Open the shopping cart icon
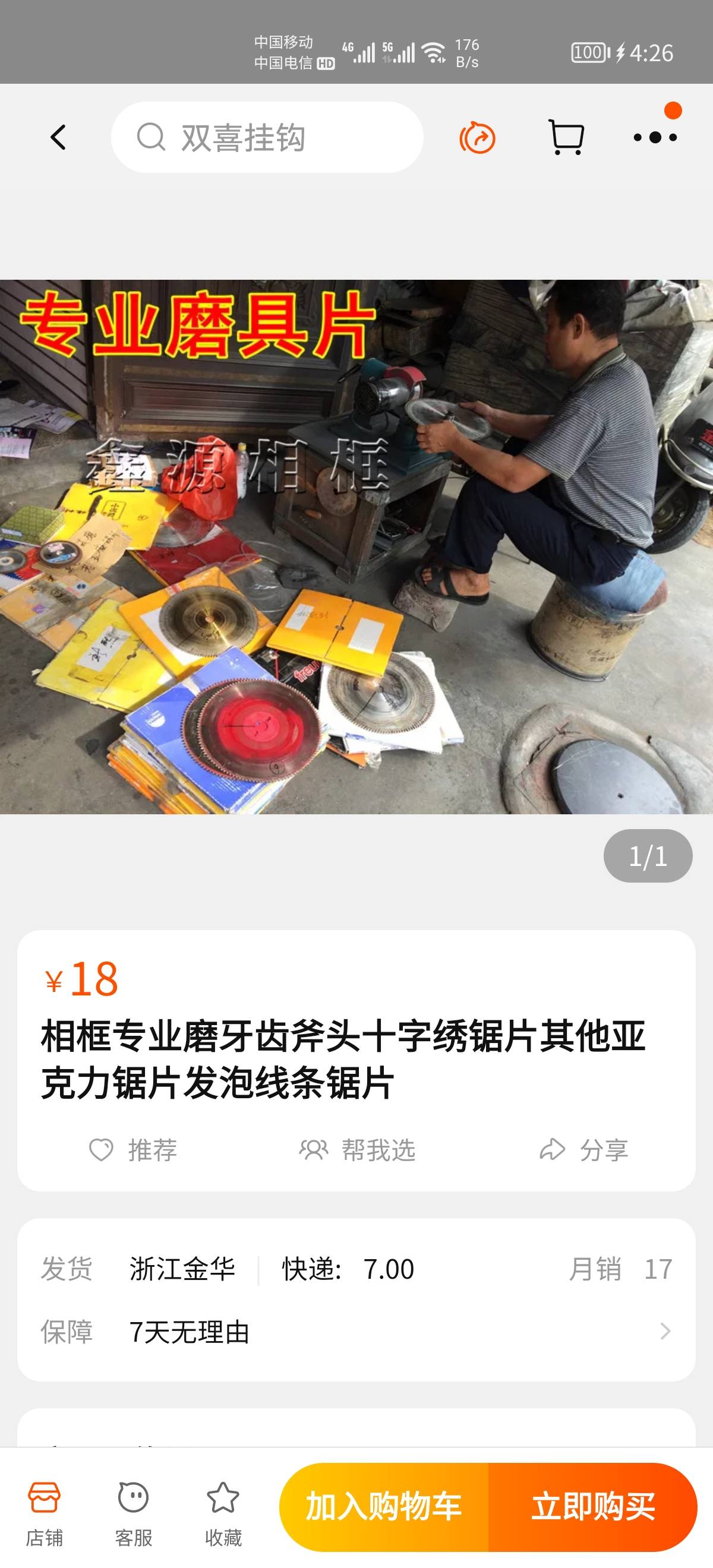This screenshot has width=713, height=1568. (566, 138)
